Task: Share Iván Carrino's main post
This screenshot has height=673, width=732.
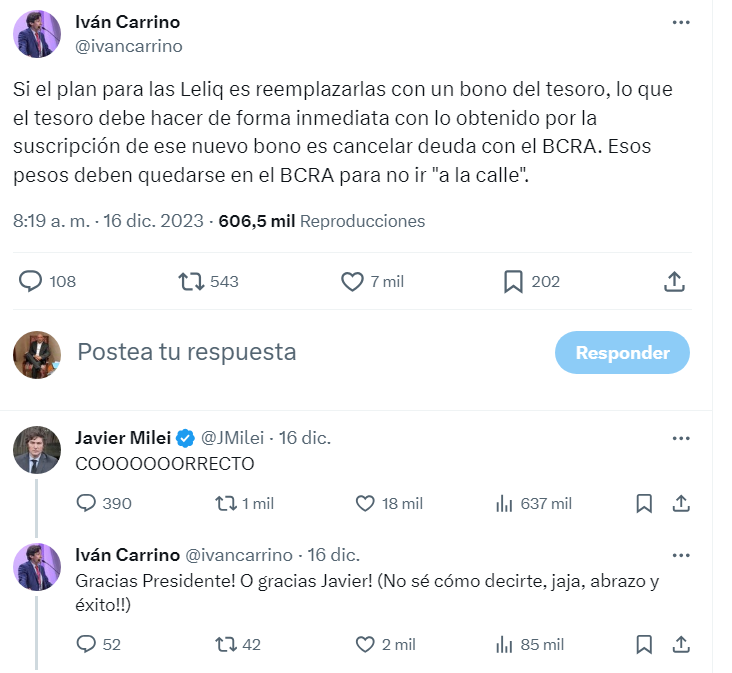Action: point(674,282)
